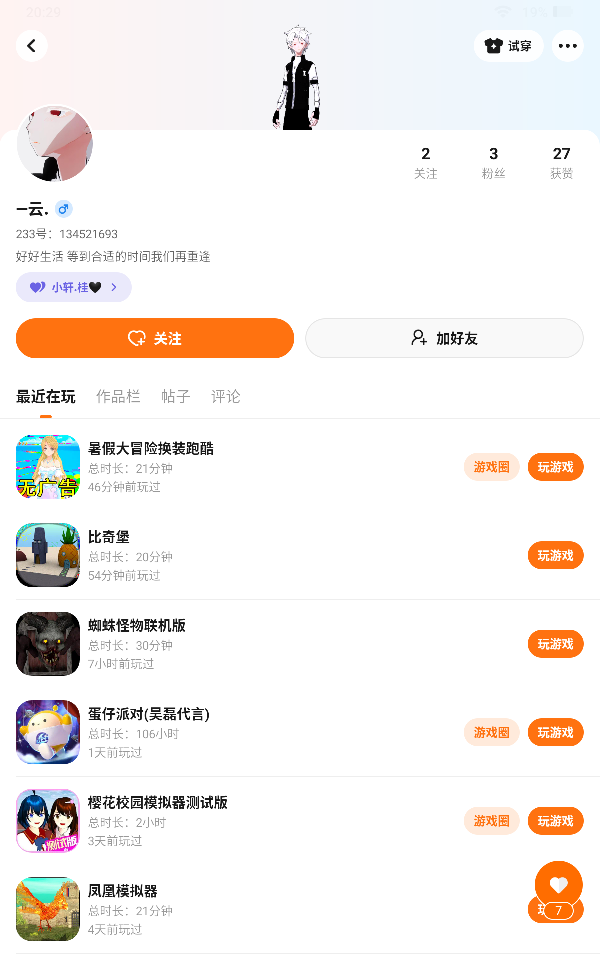600x960 pixels.
Task: Follow this user with 关注 button
Action: (x=155, y=338)
